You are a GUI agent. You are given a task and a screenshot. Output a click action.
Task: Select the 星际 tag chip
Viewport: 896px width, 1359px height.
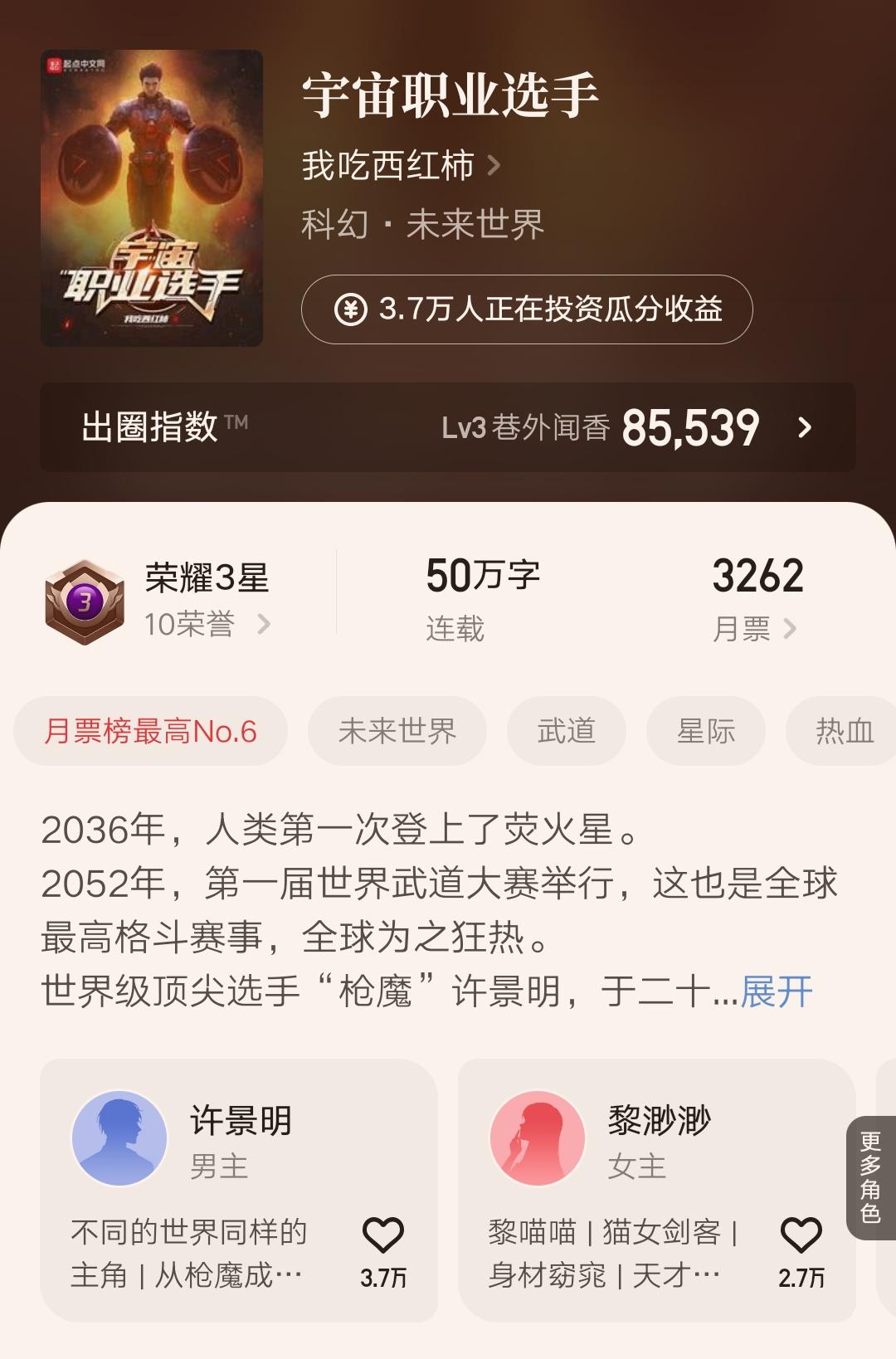click(705, 731)
